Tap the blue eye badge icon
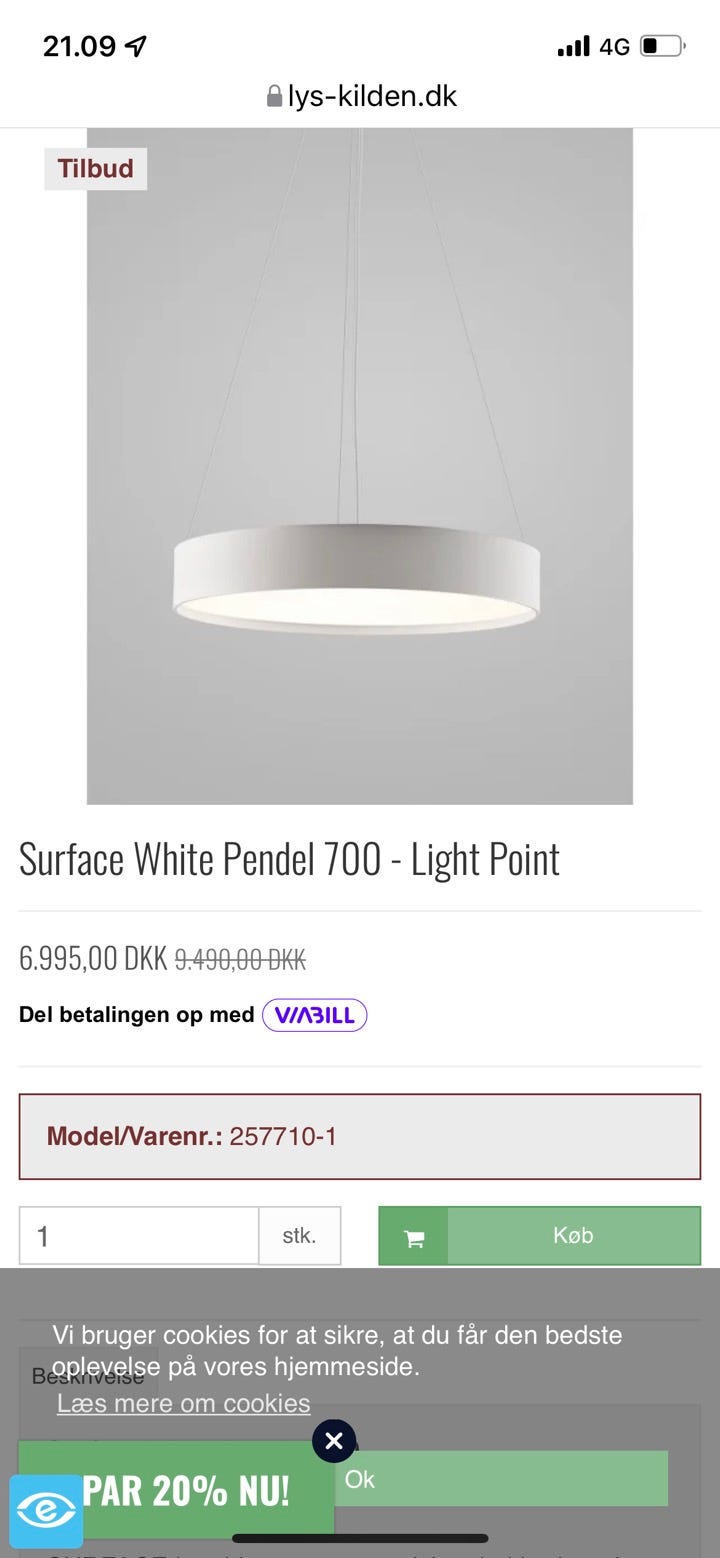The width and height of the screenshot is (720, 1558). pos(46,1511)
